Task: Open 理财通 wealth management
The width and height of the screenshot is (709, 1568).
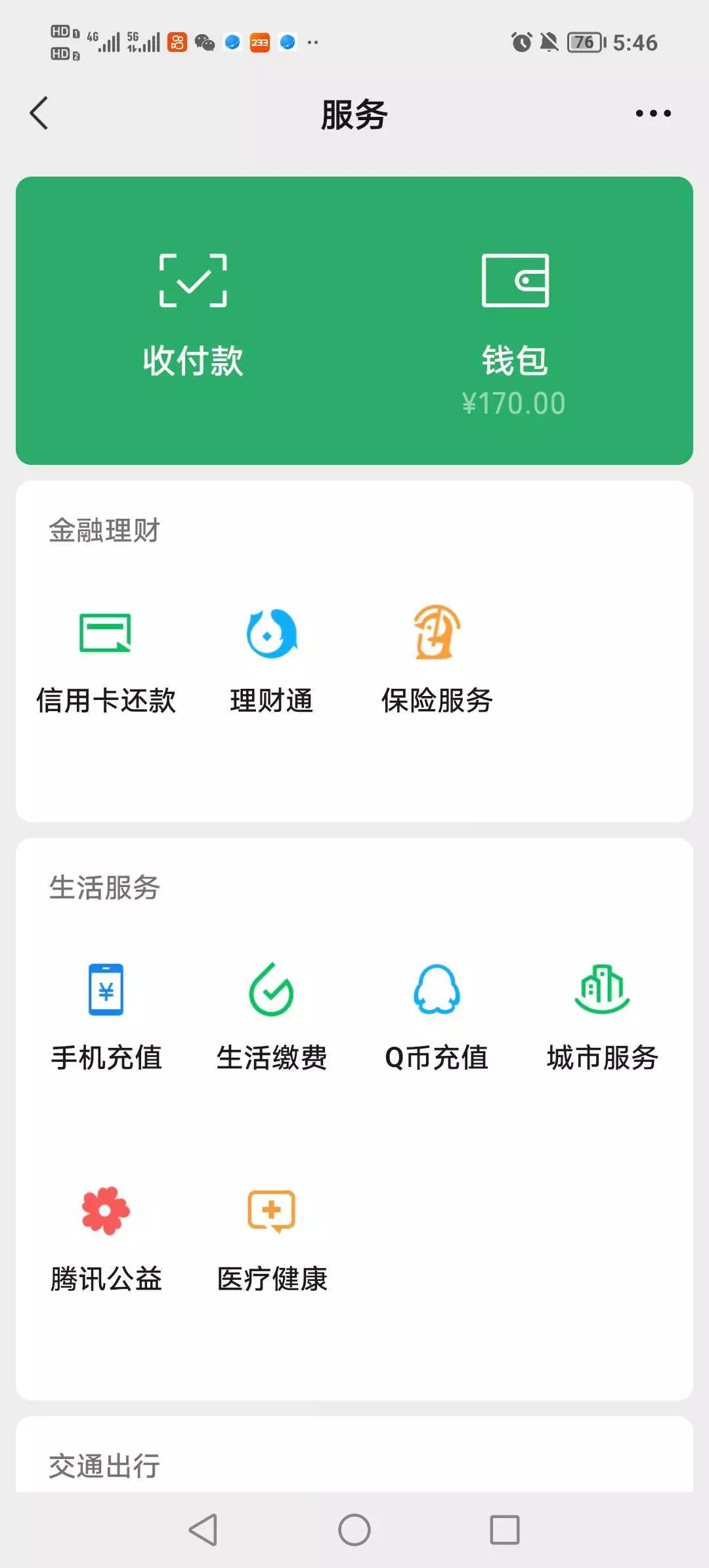Action: pyautogui.click(x=271, y=659)
